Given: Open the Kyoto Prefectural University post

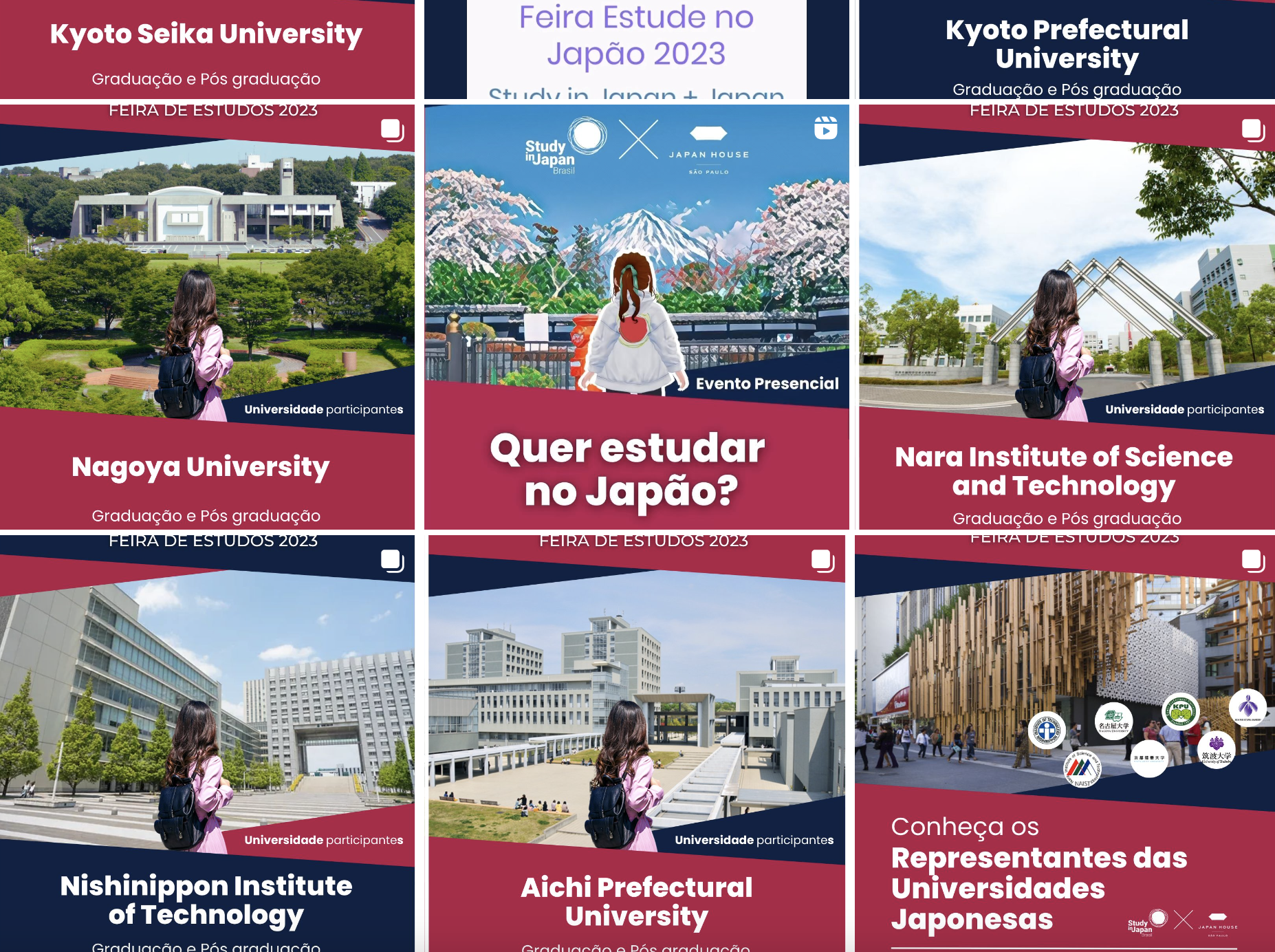Looking at the screenshot, I should coord(1066,48).
